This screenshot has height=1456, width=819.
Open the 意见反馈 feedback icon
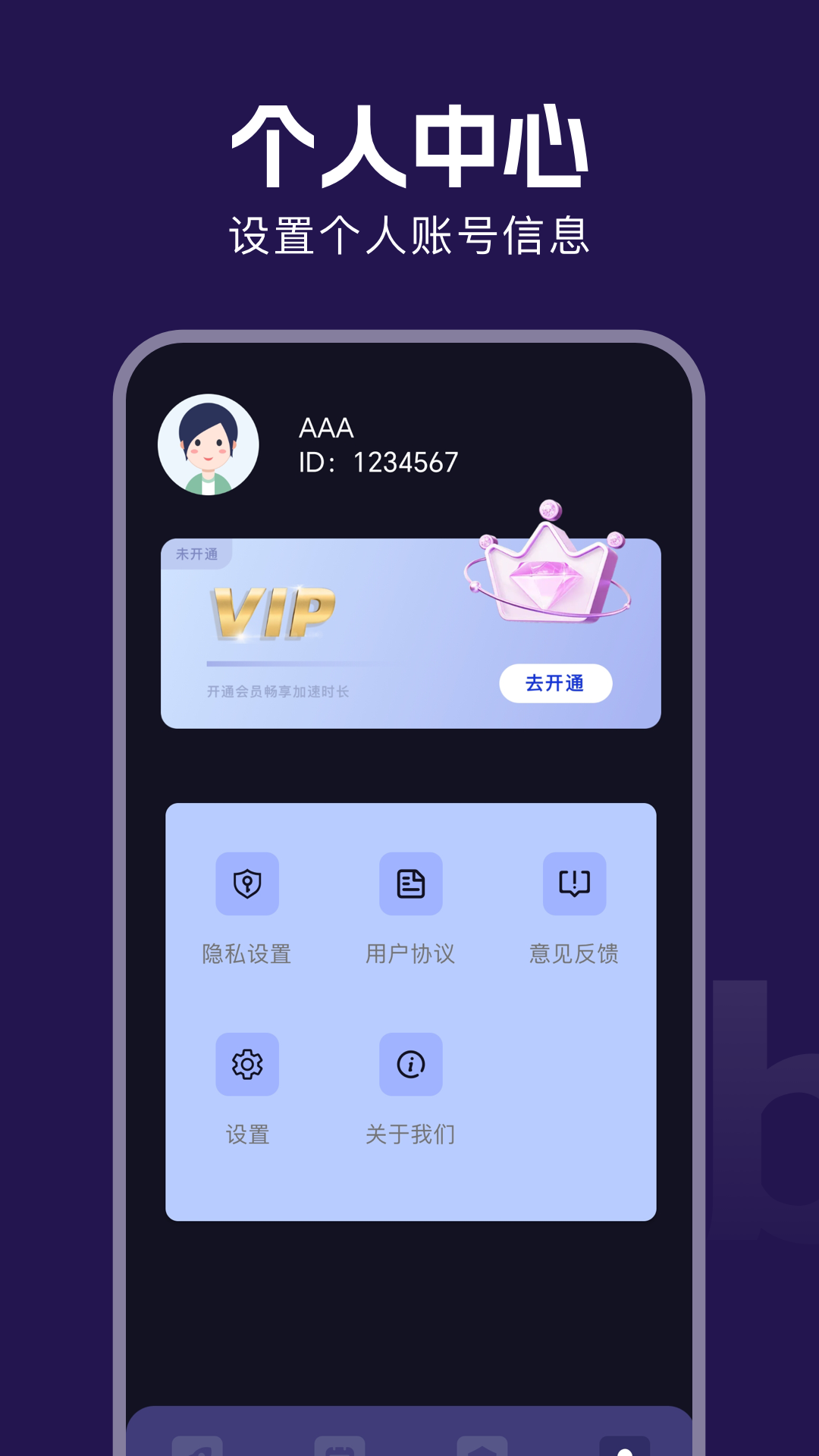tap(576, 882)
